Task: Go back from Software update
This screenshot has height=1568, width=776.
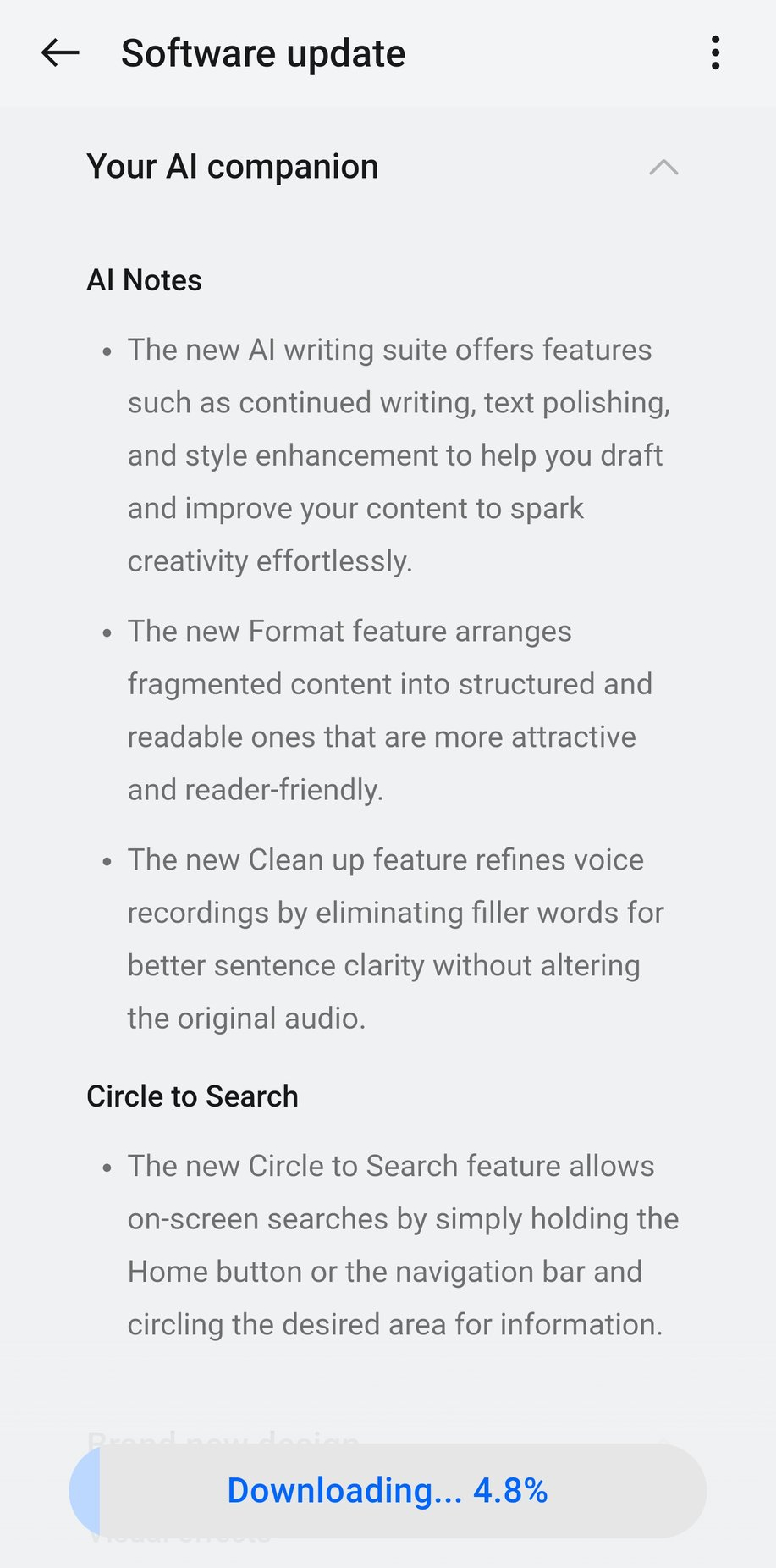Action: coord(60,53)
